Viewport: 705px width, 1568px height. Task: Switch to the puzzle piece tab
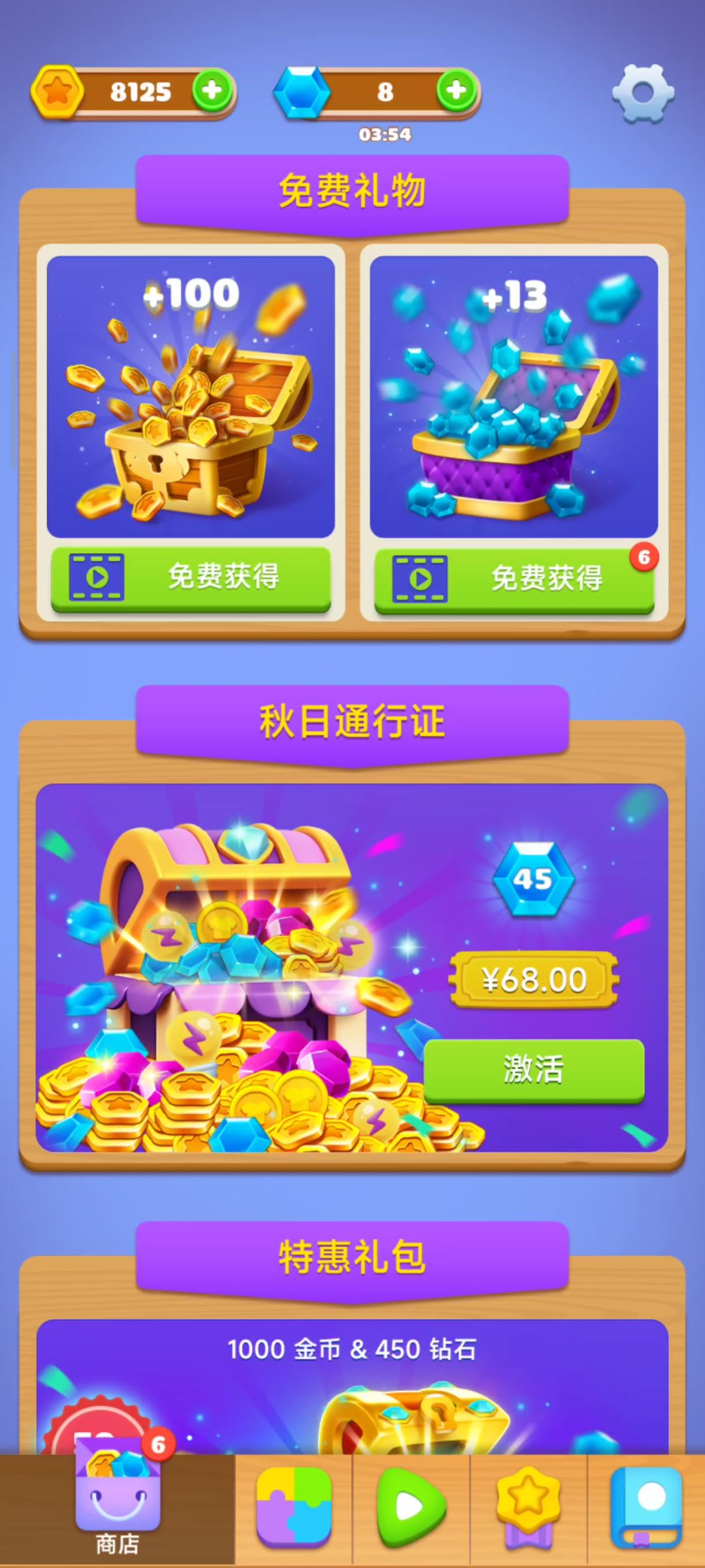pyautogui.click(x=294, y=1507)
